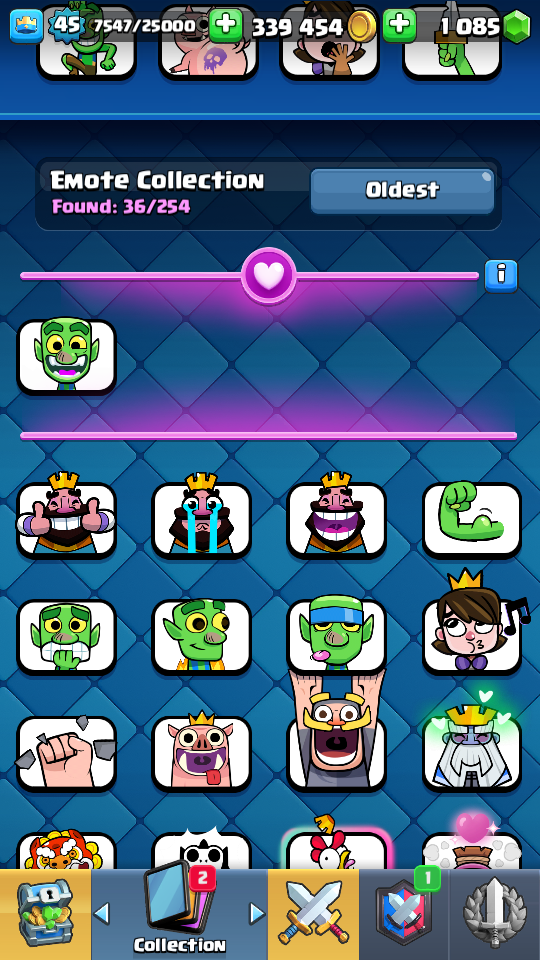Select the whistling Princess emote

coord(472,629)
